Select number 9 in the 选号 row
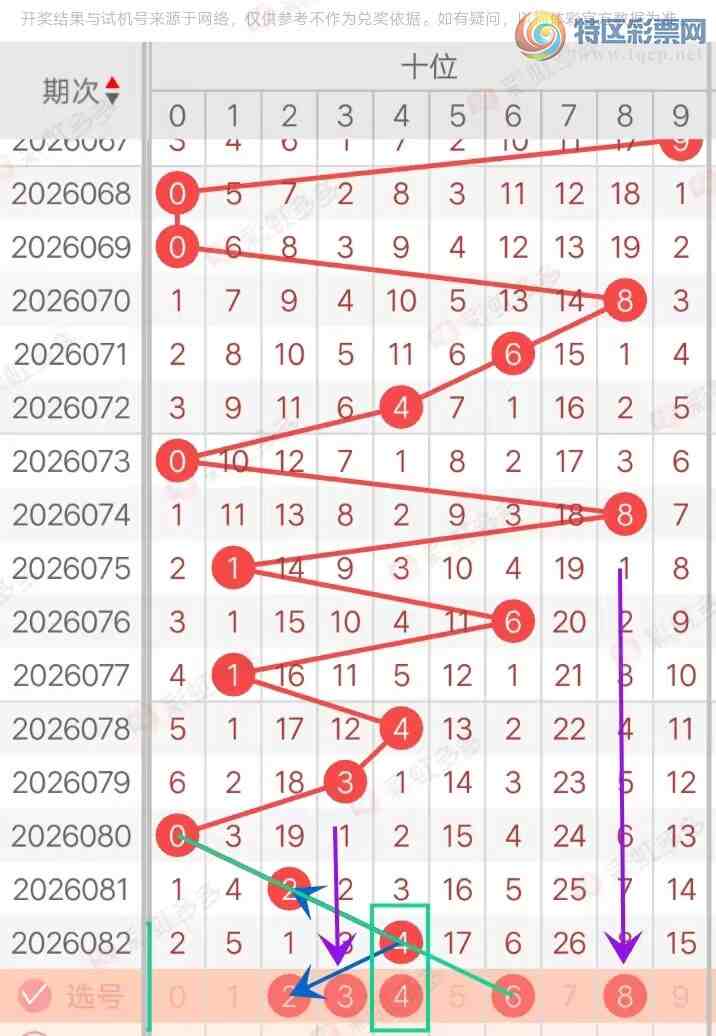The image size is (716, 1036). pyautogui.click(x=681, y=996)
